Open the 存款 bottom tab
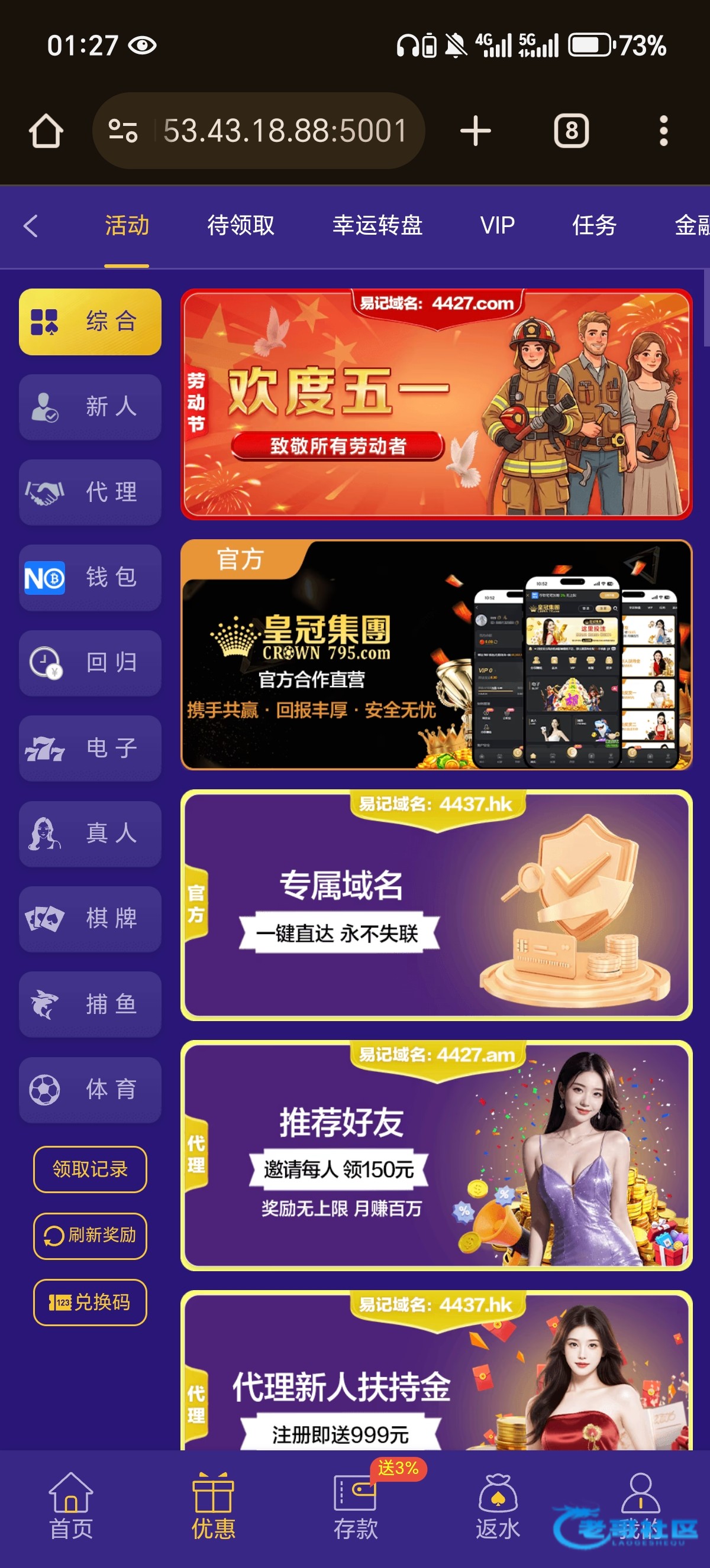Screen dimensions: 710x1568 pyautogui.click(x=356, y=1505)
